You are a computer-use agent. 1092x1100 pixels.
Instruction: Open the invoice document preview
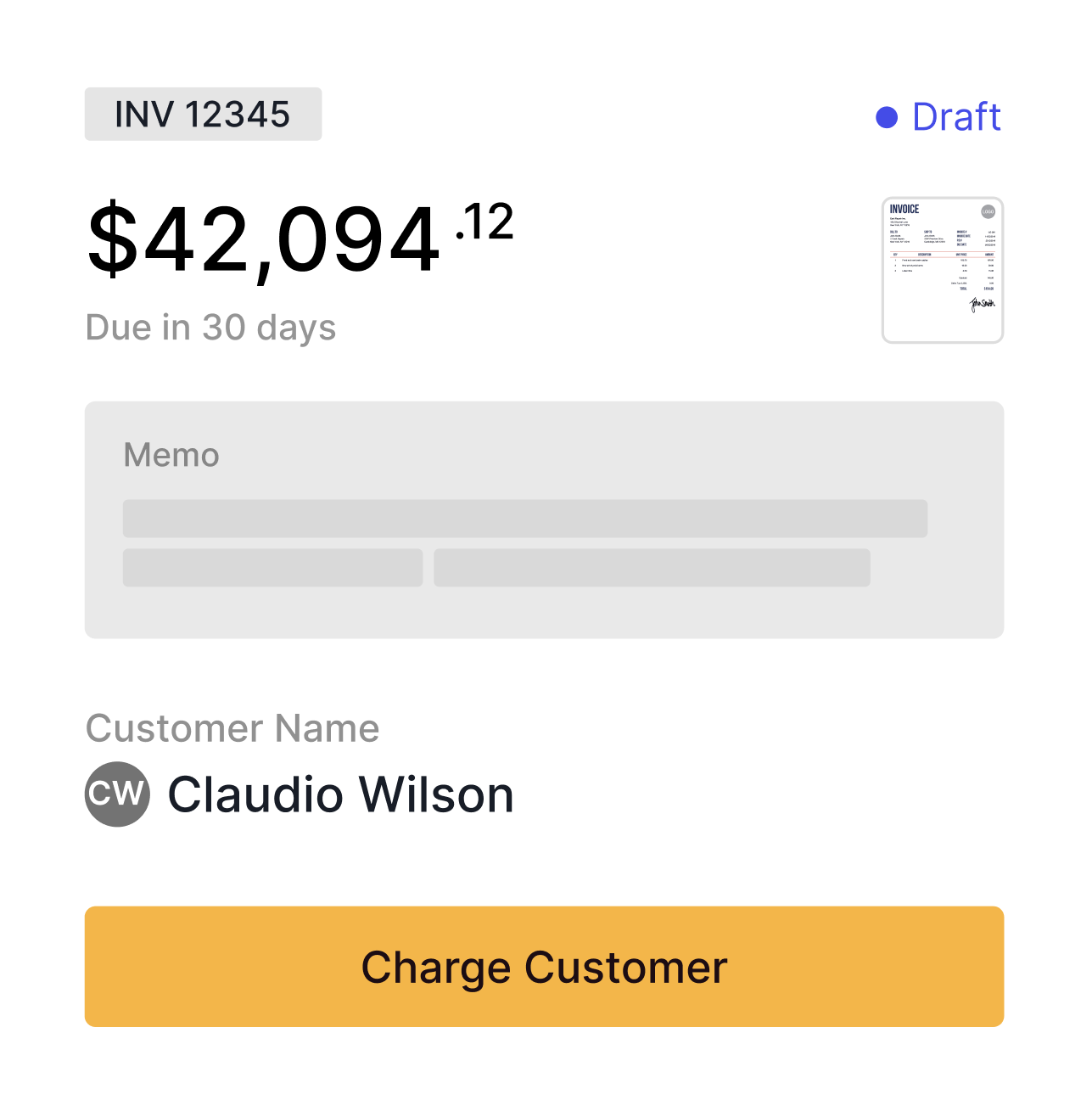coord(942,270)
